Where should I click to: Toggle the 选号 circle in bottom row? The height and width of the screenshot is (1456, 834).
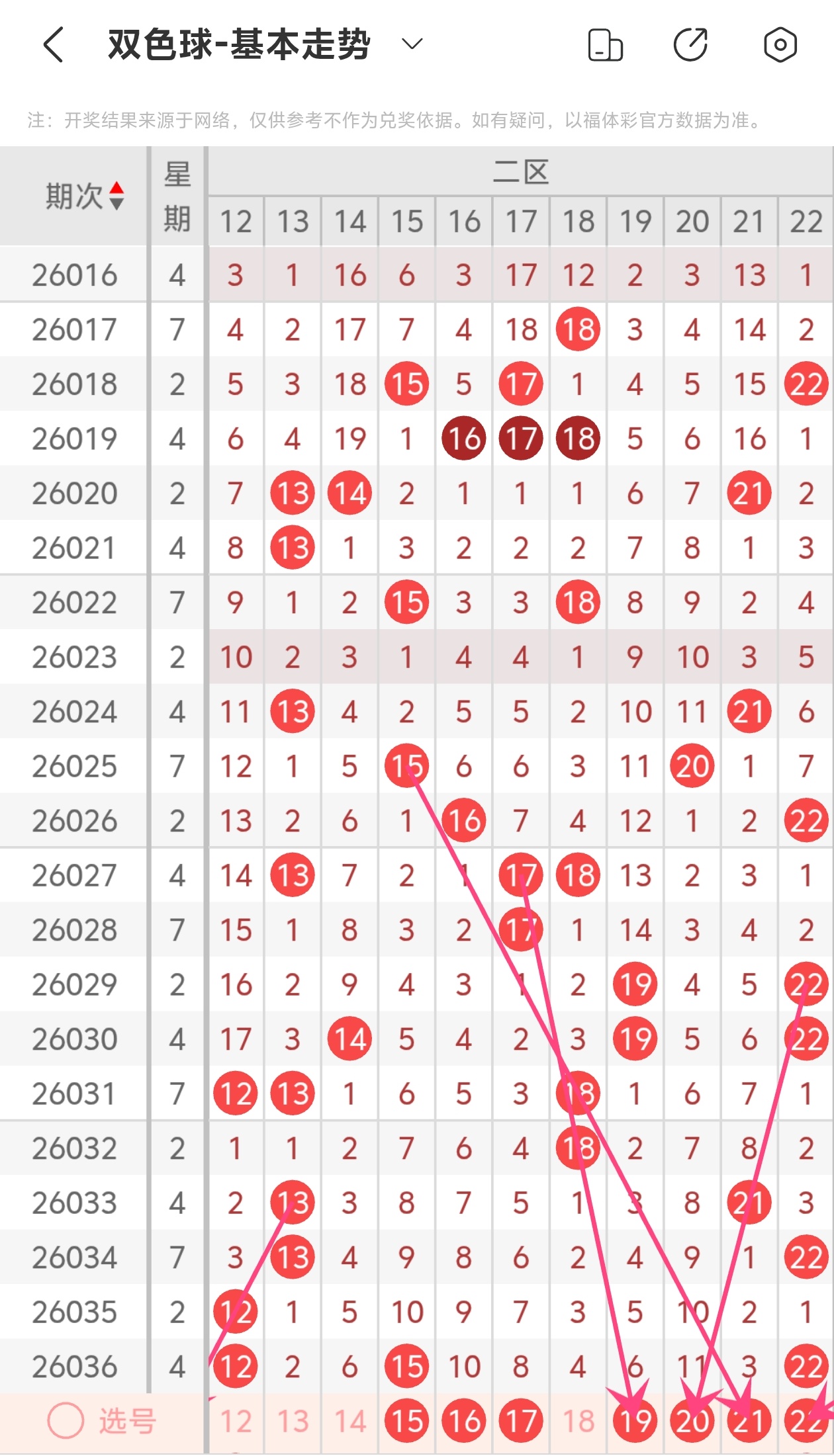[66, 1420]
